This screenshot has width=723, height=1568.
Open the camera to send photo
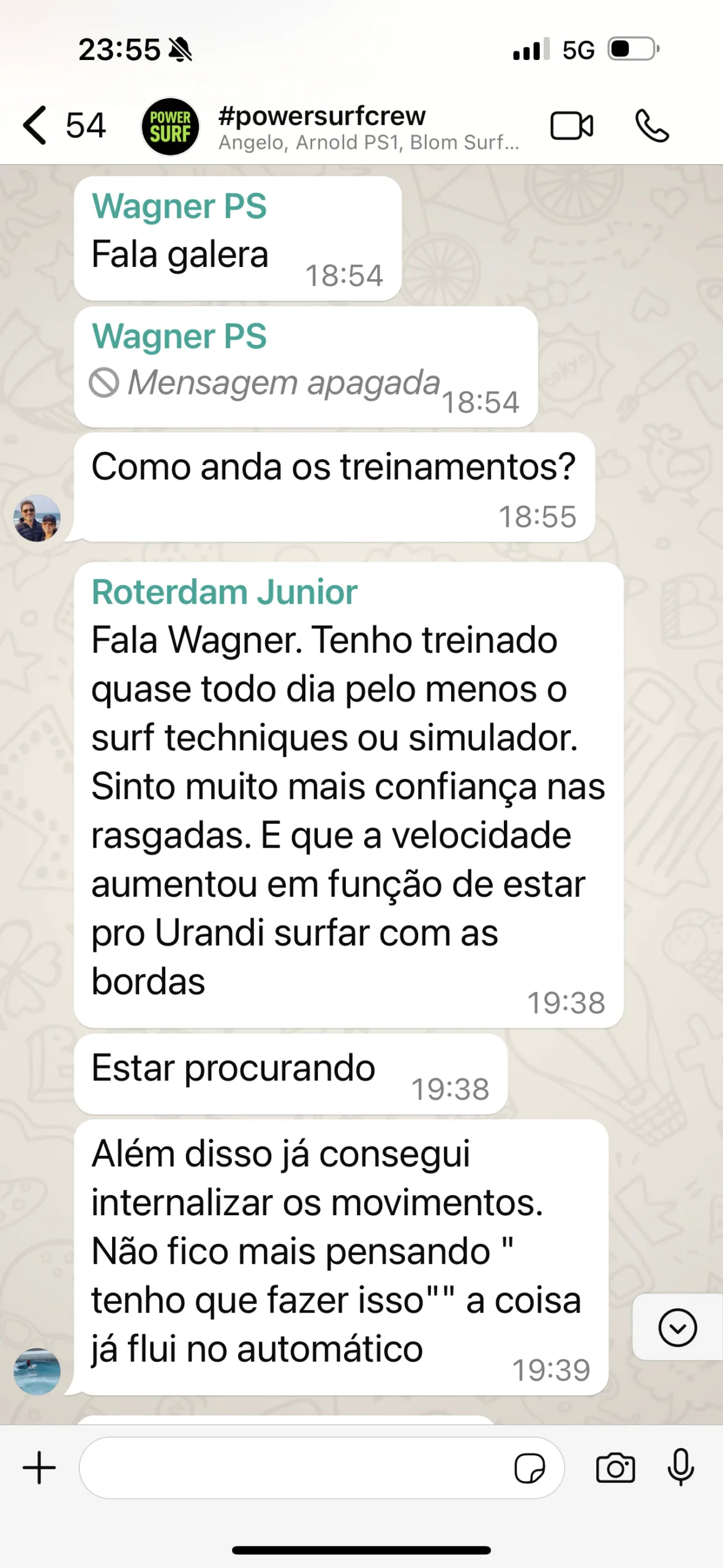click(615, 1468)
